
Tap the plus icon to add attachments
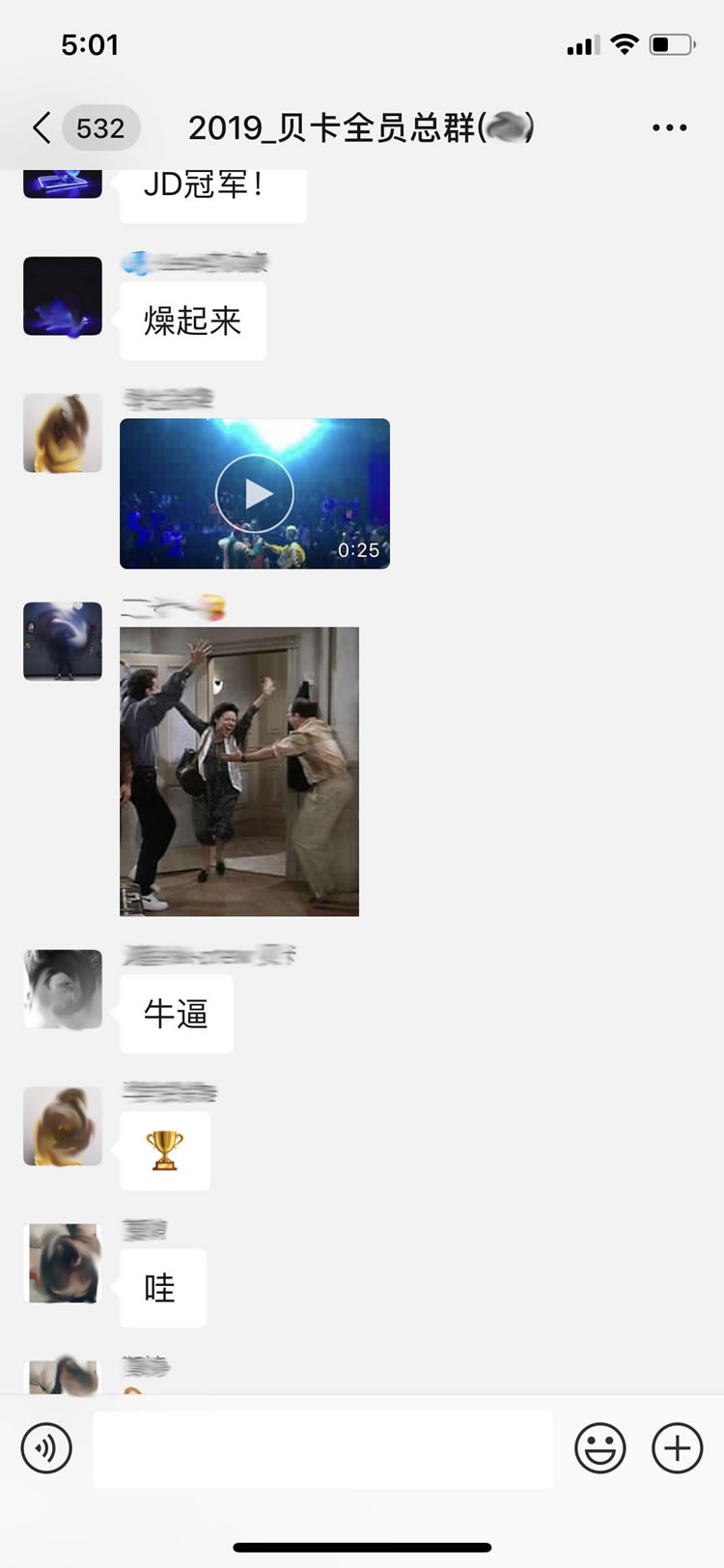[676, 1446]
